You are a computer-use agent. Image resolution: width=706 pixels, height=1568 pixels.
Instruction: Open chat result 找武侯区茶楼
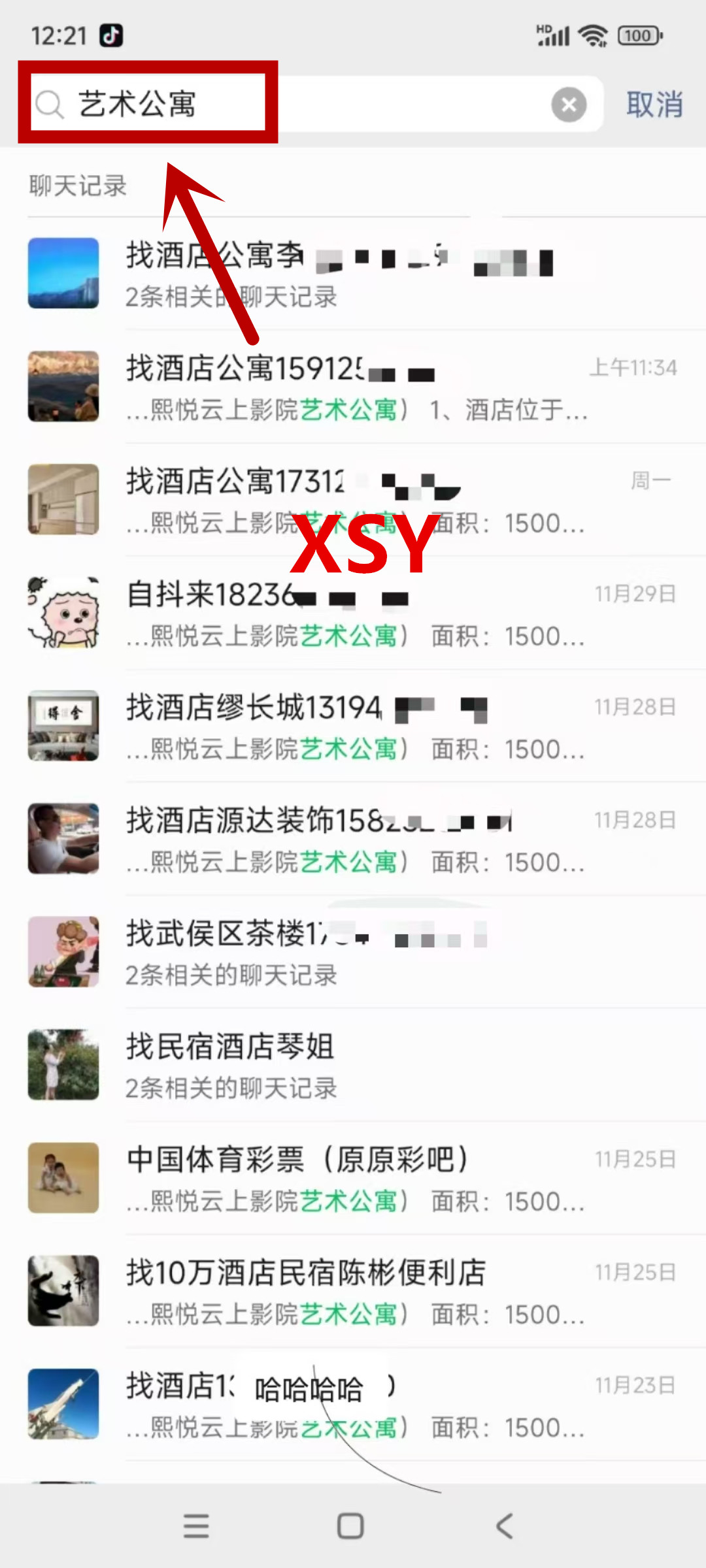click(366, 953)
